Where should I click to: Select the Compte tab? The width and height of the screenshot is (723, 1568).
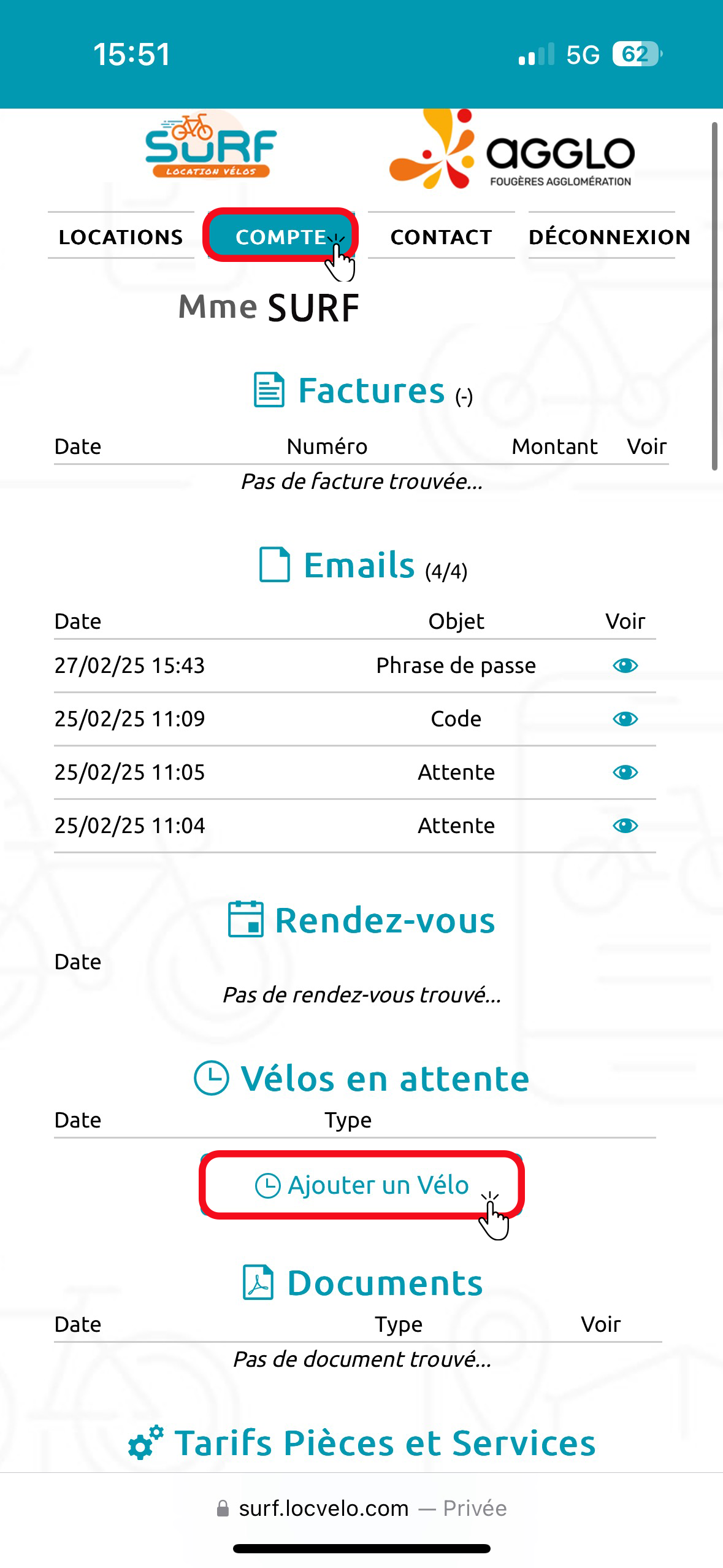[281, 237]
